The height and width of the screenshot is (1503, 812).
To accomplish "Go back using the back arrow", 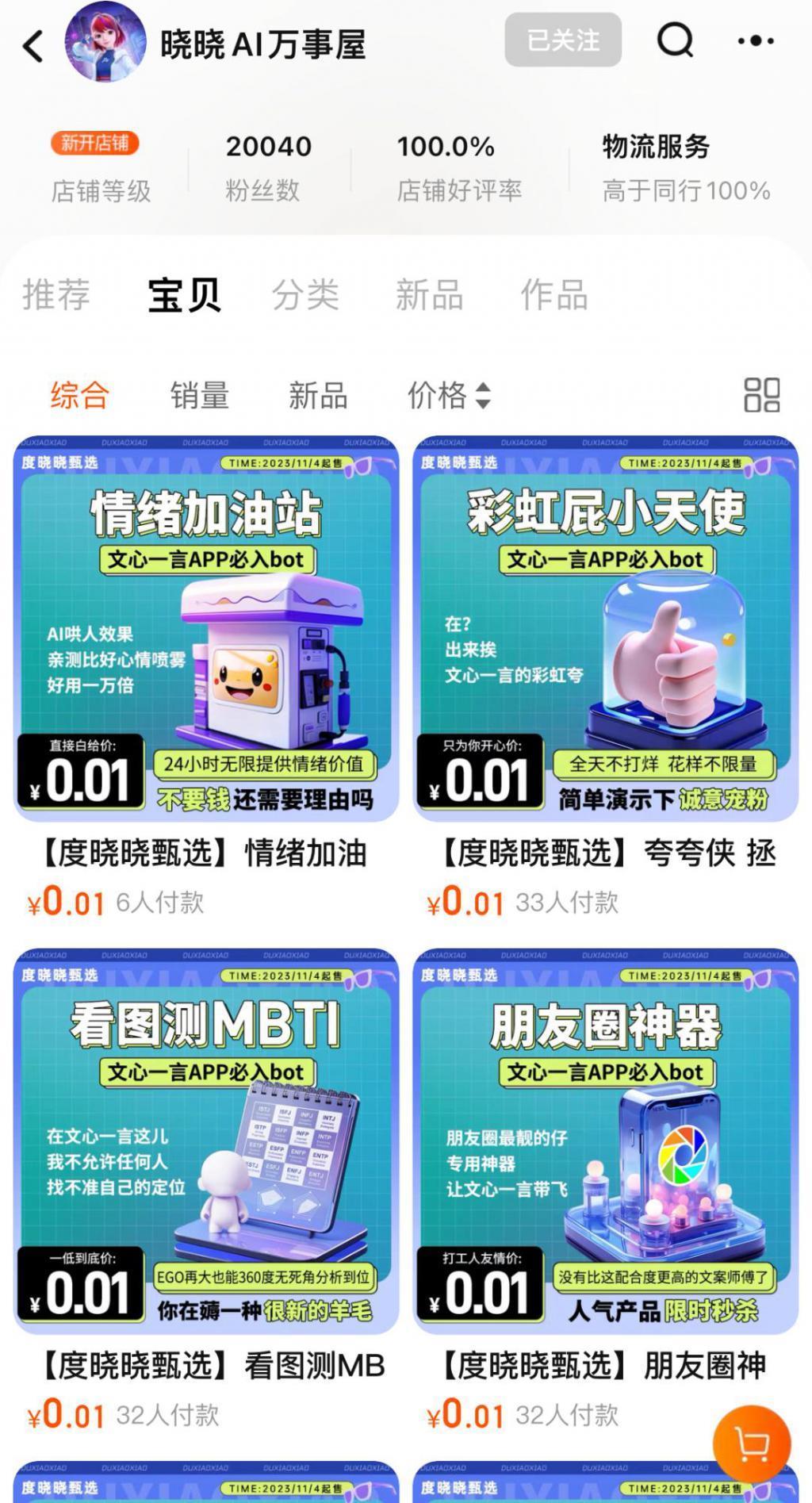I will 33,46.
